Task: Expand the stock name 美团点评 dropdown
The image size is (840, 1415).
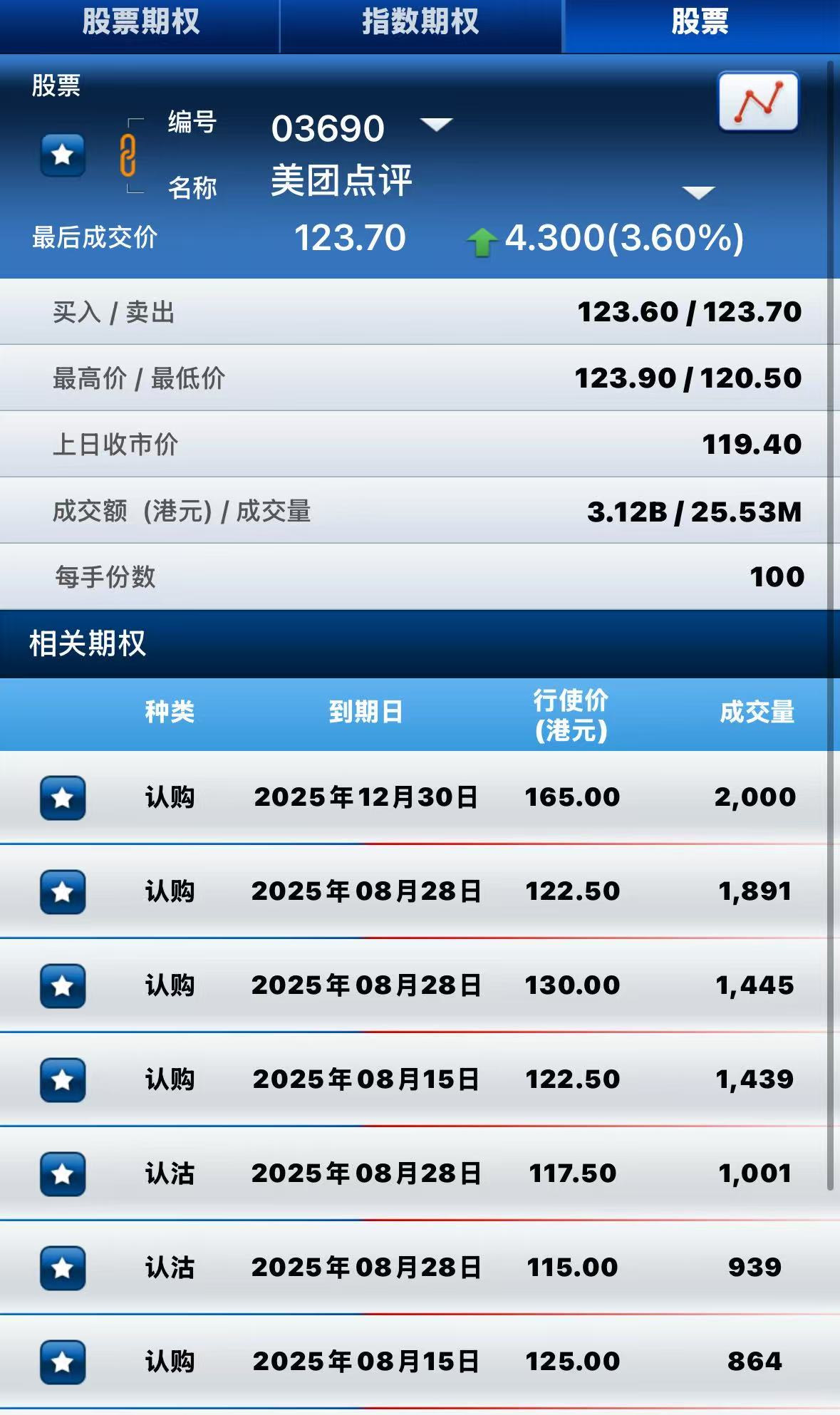Action: 698,192
